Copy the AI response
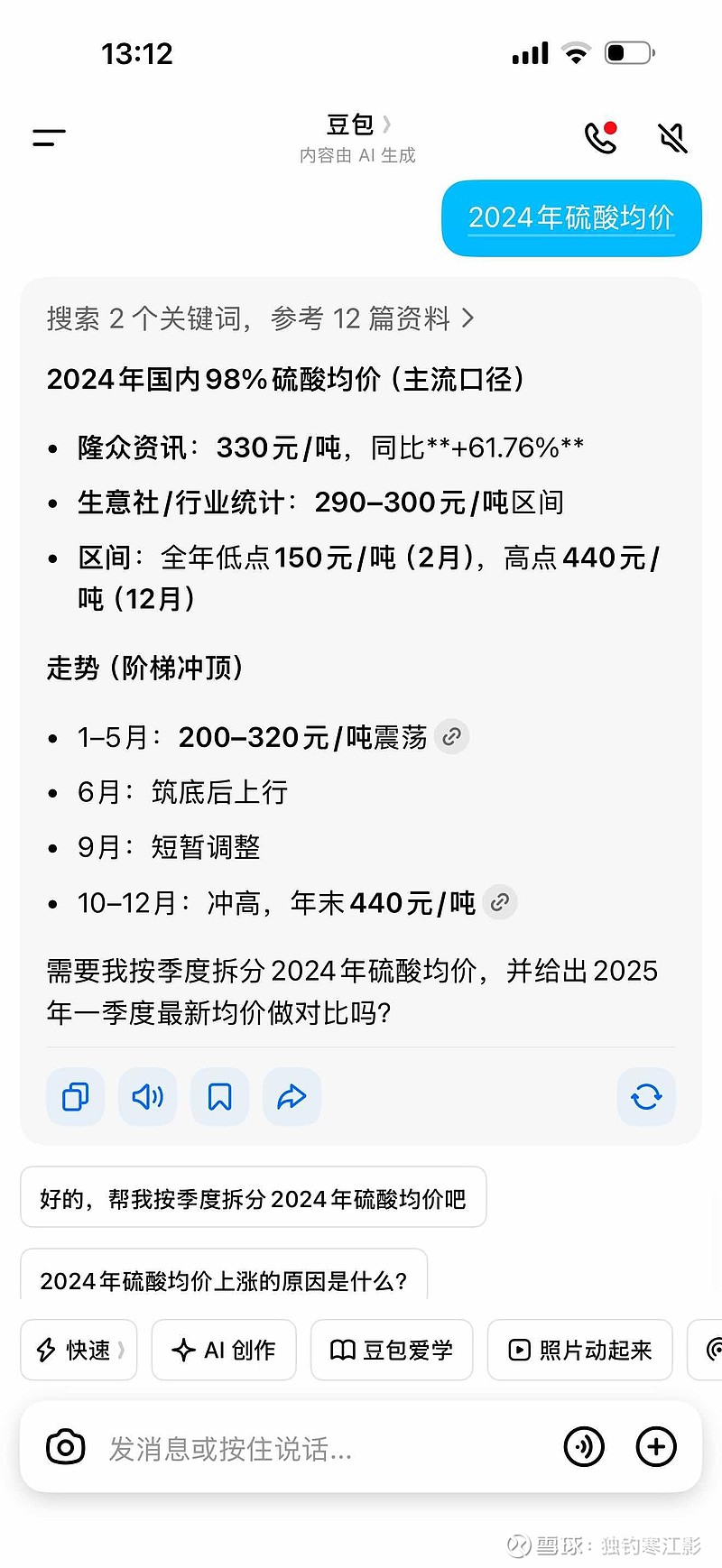Image resolution: width=722 pixels, height=1568 pixels. 75,1097
